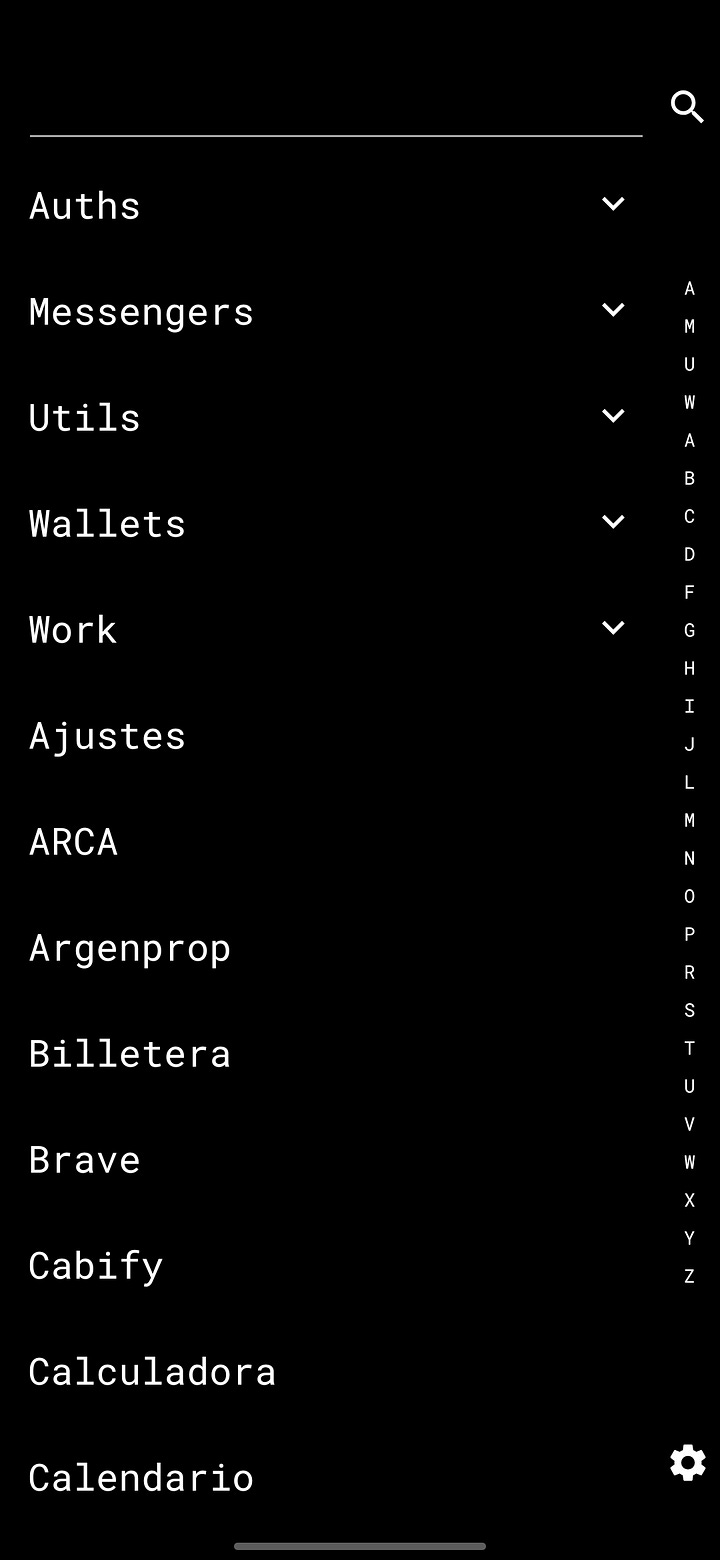Open the Calendario app

click(x=141, y=1477)
